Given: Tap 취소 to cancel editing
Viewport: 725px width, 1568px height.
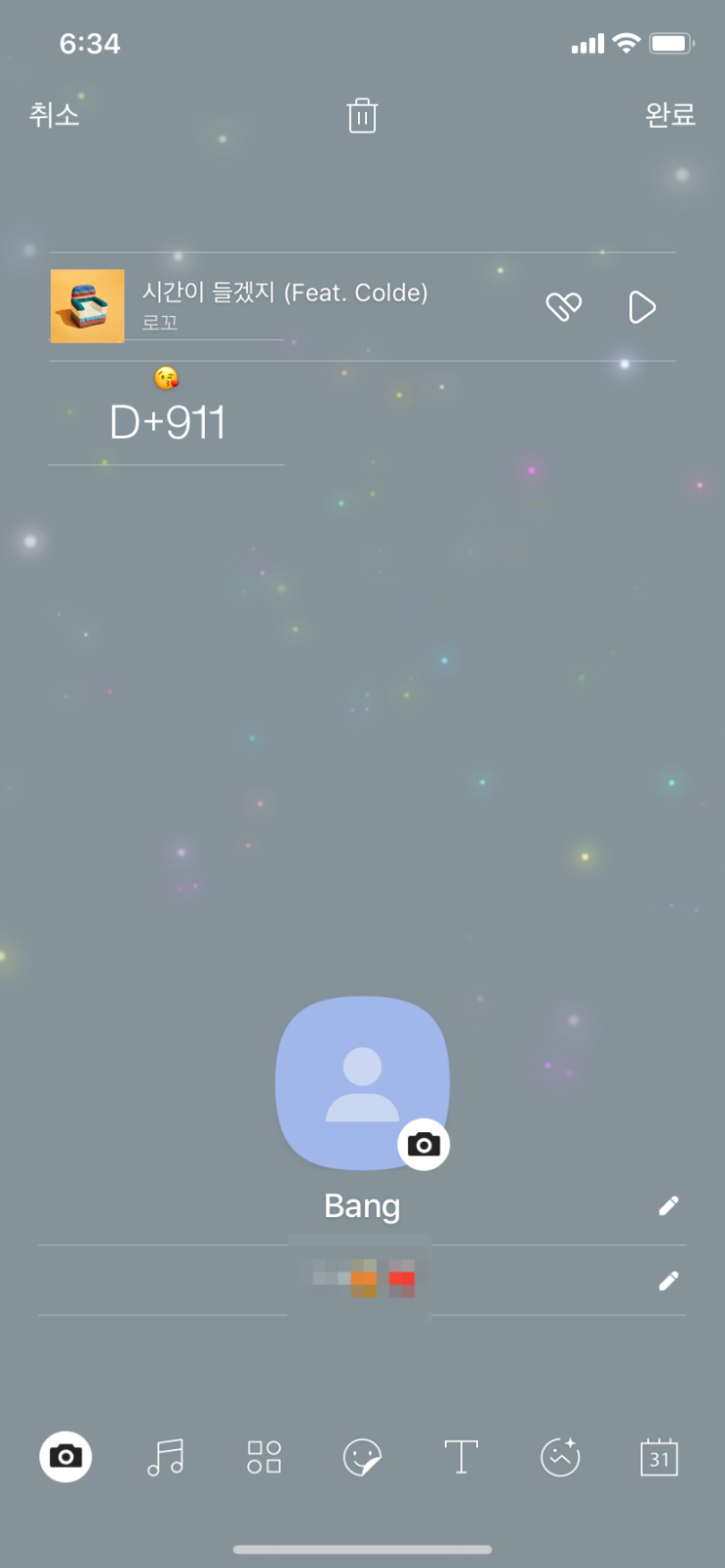Looking at the screenshot, I should pyautogui.click(x=54, y=115).
